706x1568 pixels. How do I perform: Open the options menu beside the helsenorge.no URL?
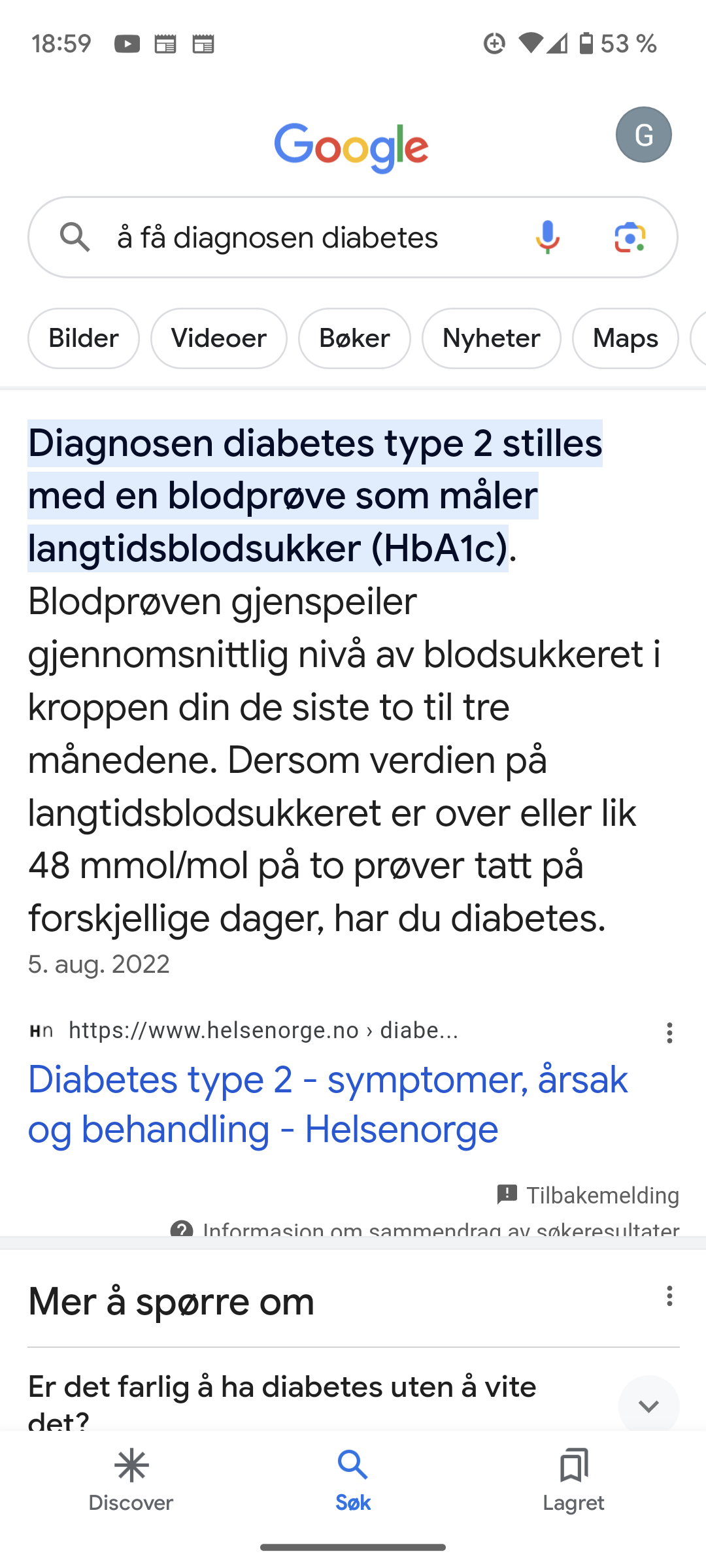coord(669,1032)
